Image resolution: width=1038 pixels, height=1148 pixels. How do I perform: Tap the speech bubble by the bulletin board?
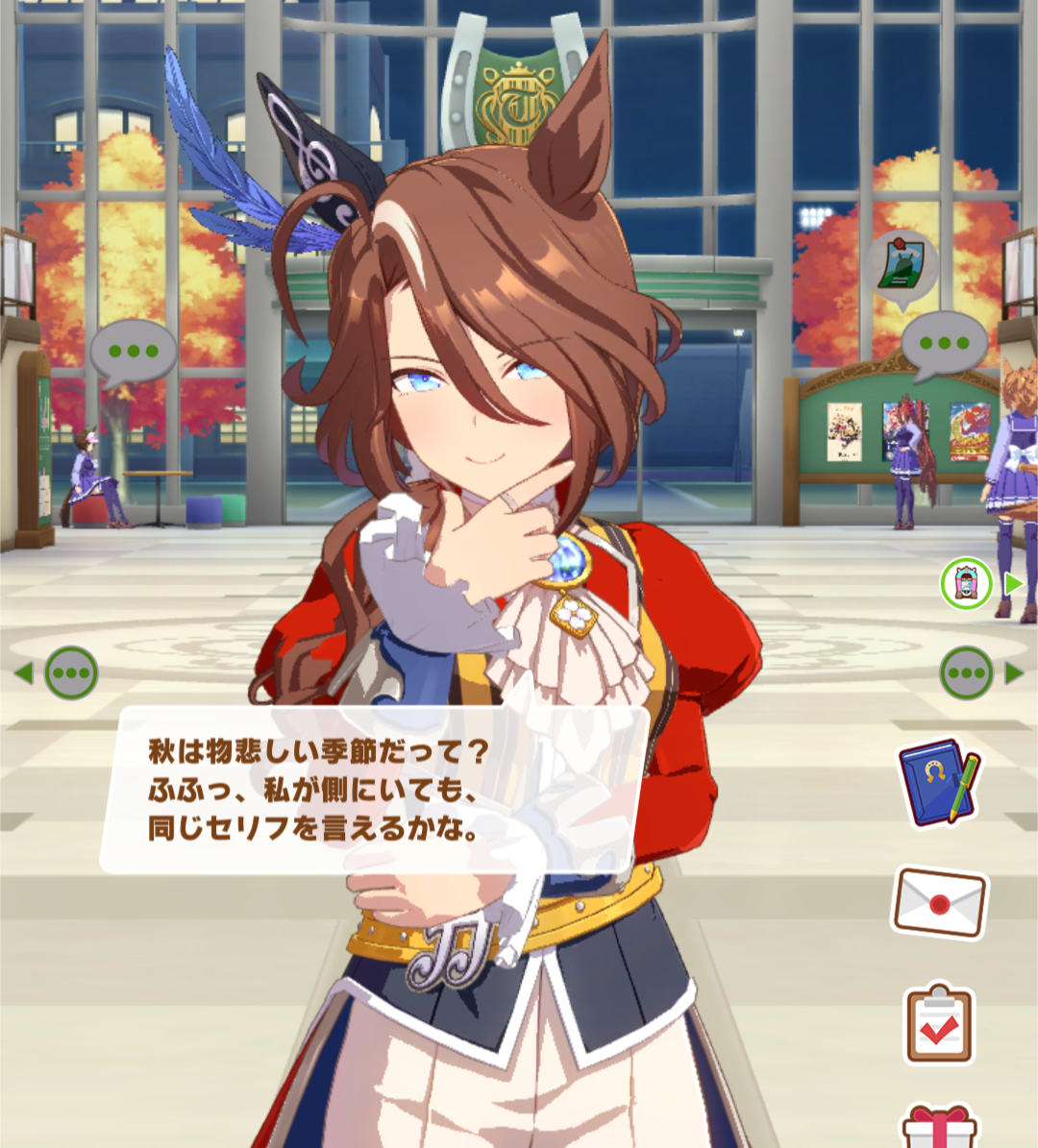pyautogui.click(x=944, y=345)
